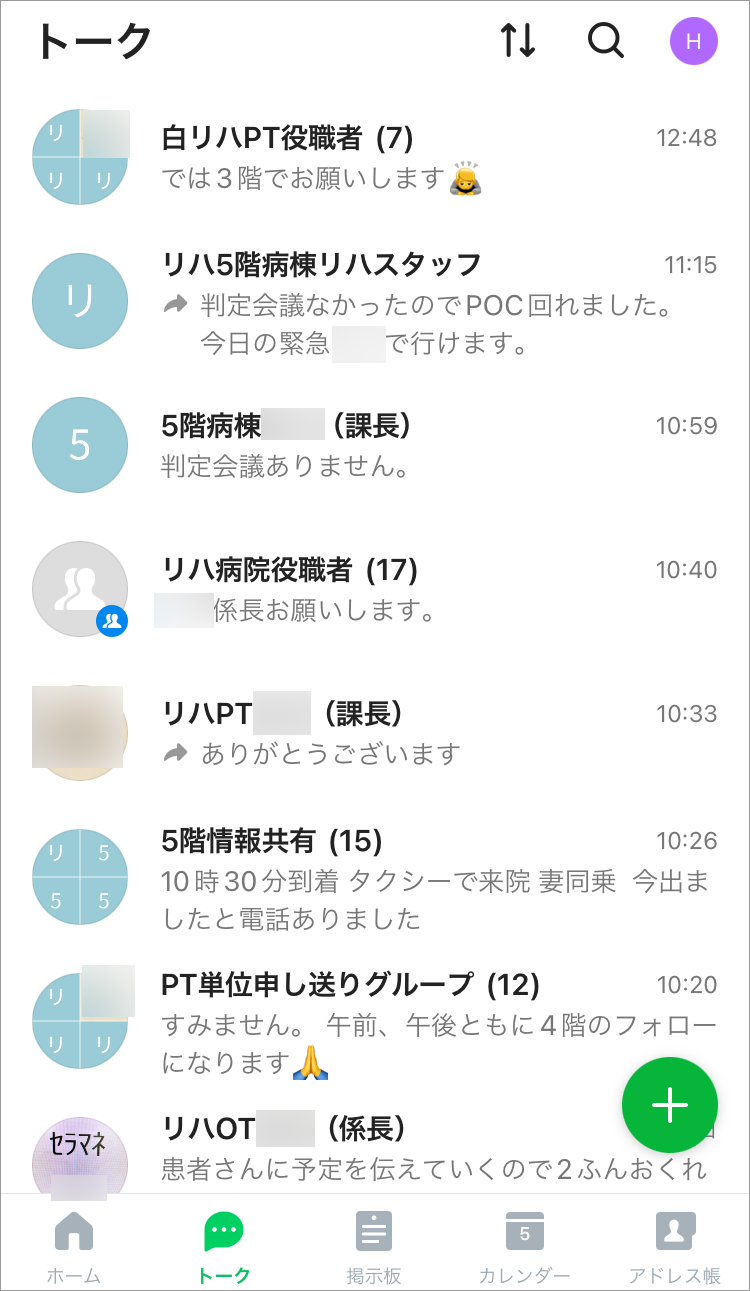
Task: Go to the 掲示板 tab
Action: pos(374,1243)
